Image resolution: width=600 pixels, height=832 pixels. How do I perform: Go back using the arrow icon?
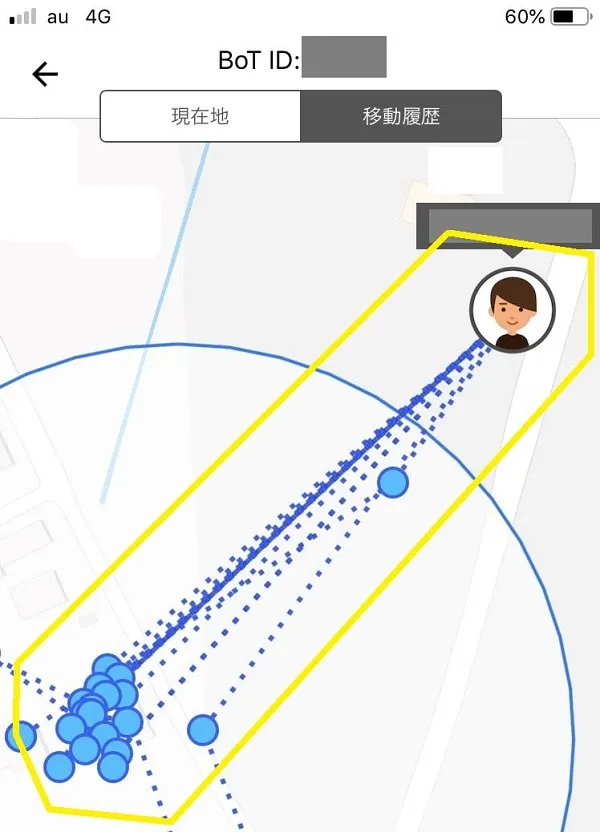click(45, 74)
